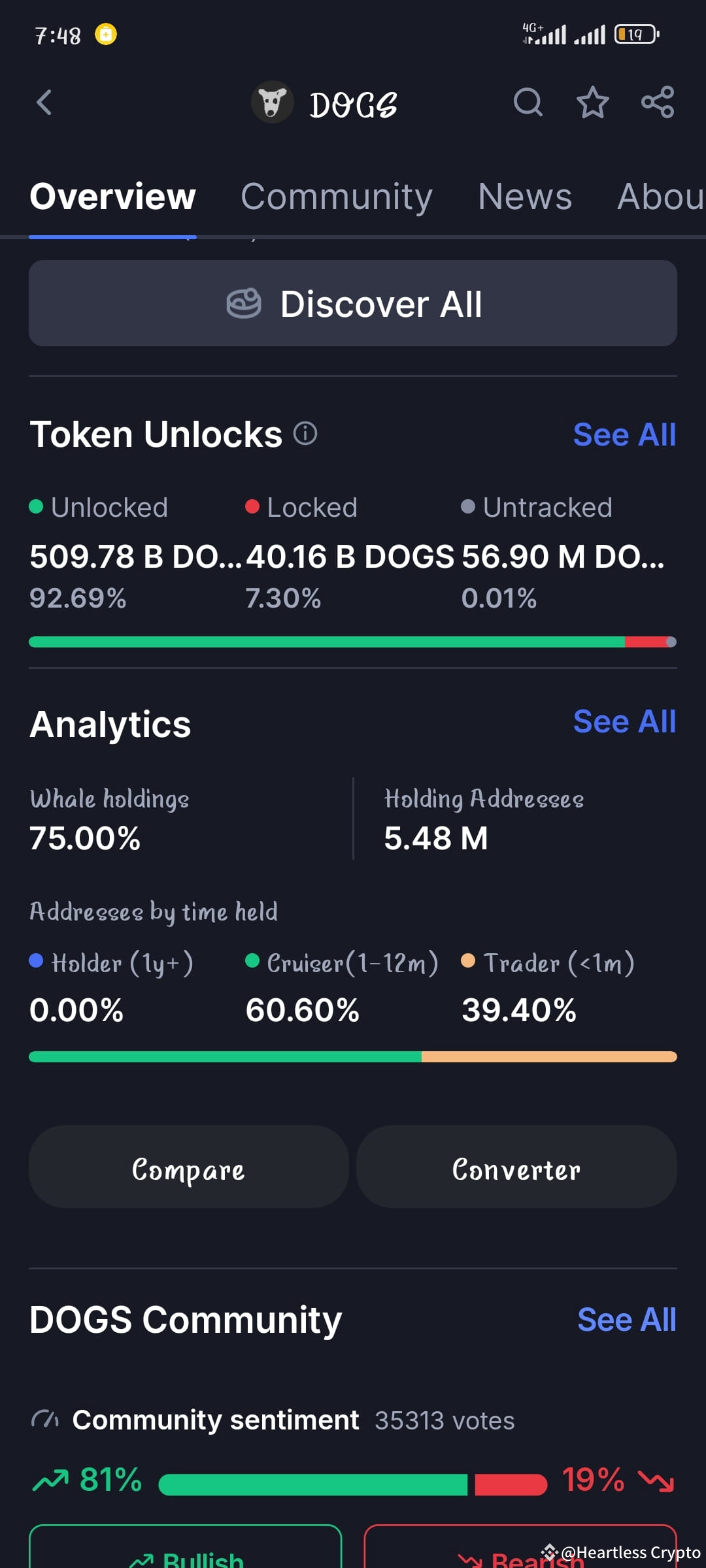The height and width of the screenshot is (1568, 706).
Task: Open the search icon
Action: [x=528, y=103]
